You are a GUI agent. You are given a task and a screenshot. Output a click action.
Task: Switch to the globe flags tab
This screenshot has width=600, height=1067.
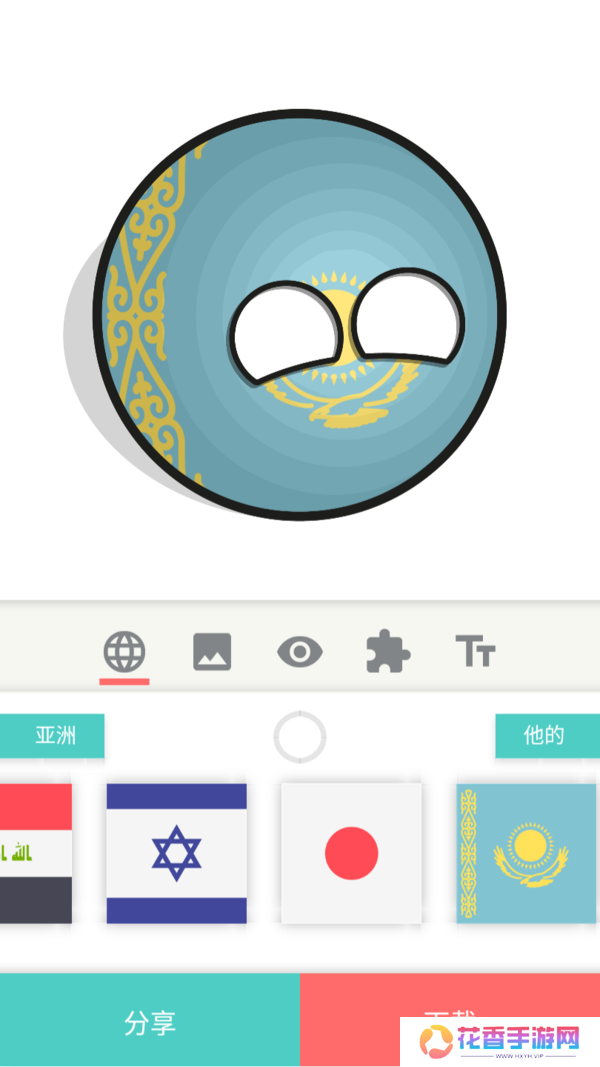pyautogui.click(x=124, y=652)
